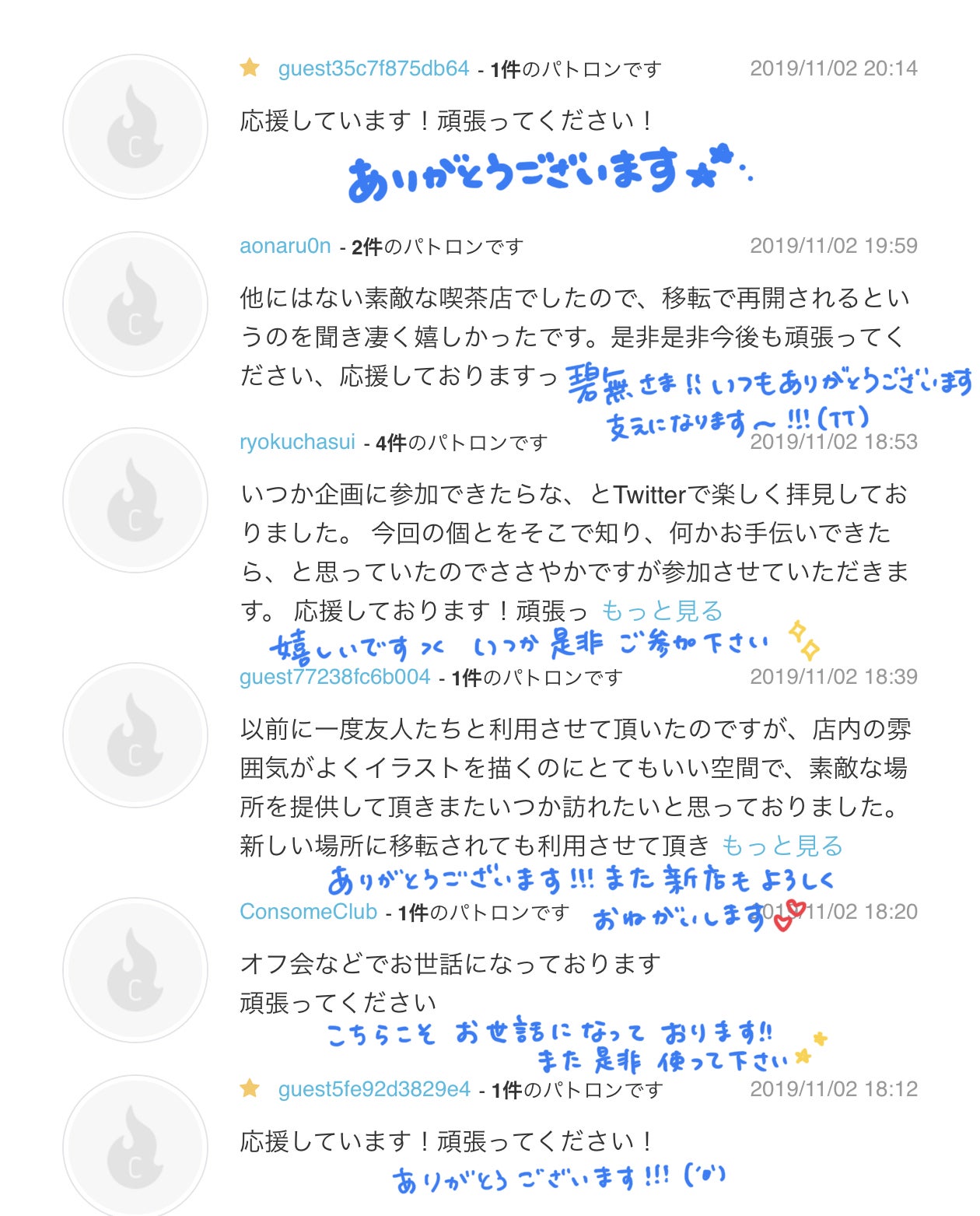Visit guest77238fc6b004's profile link
980x1216 pixels.
pyautogui.click(x=334, y=677)
